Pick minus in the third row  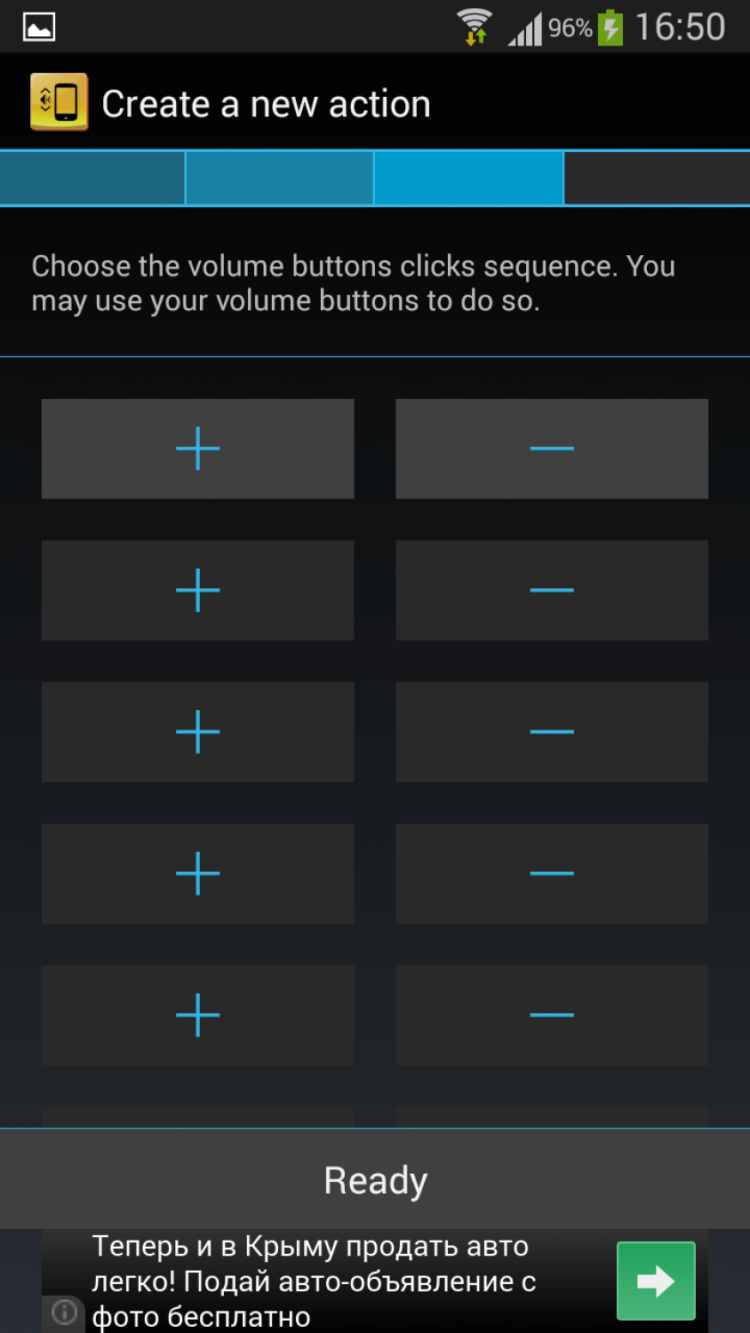pos(551,732)
